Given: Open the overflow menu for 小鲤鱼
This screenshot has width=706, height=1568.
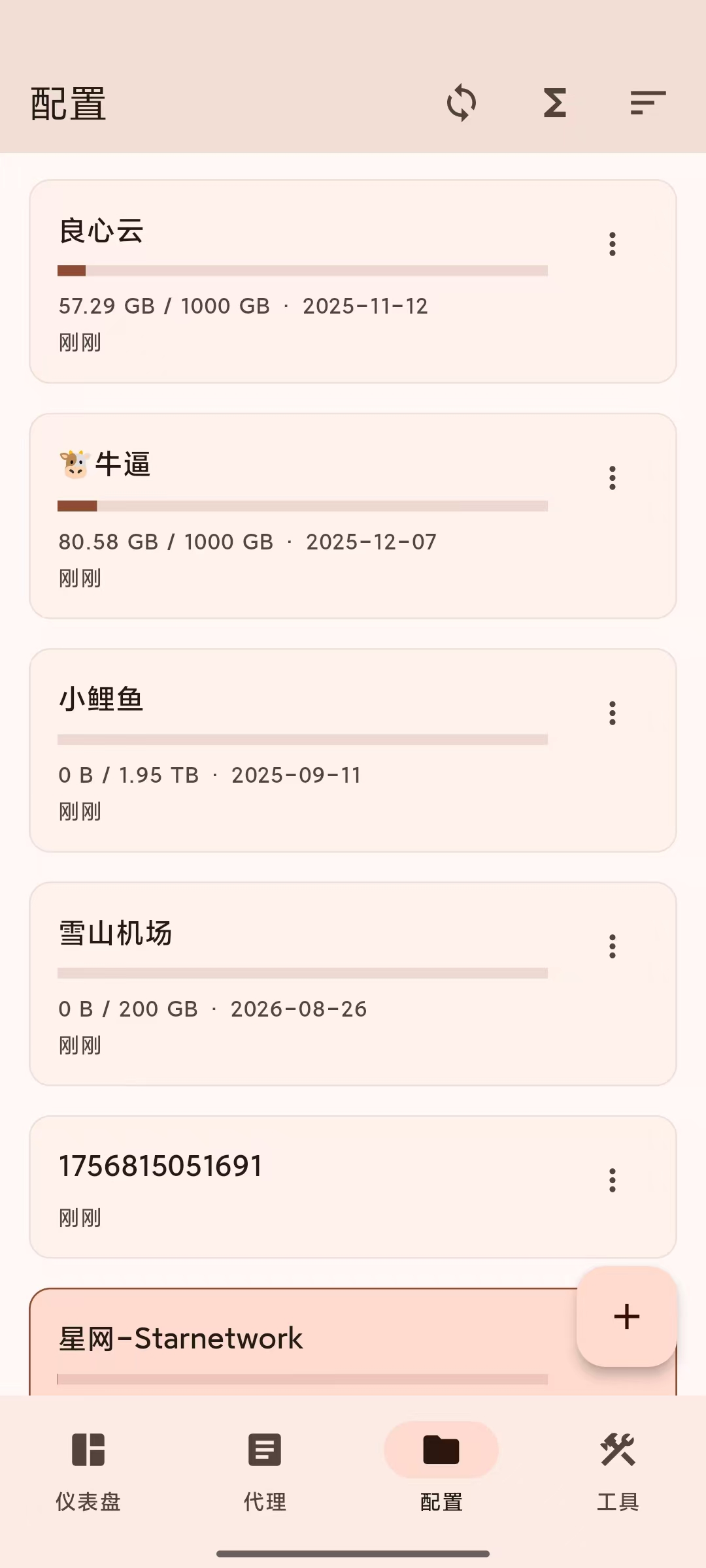Looking at the screenshot, I should (x=613, y=713).
